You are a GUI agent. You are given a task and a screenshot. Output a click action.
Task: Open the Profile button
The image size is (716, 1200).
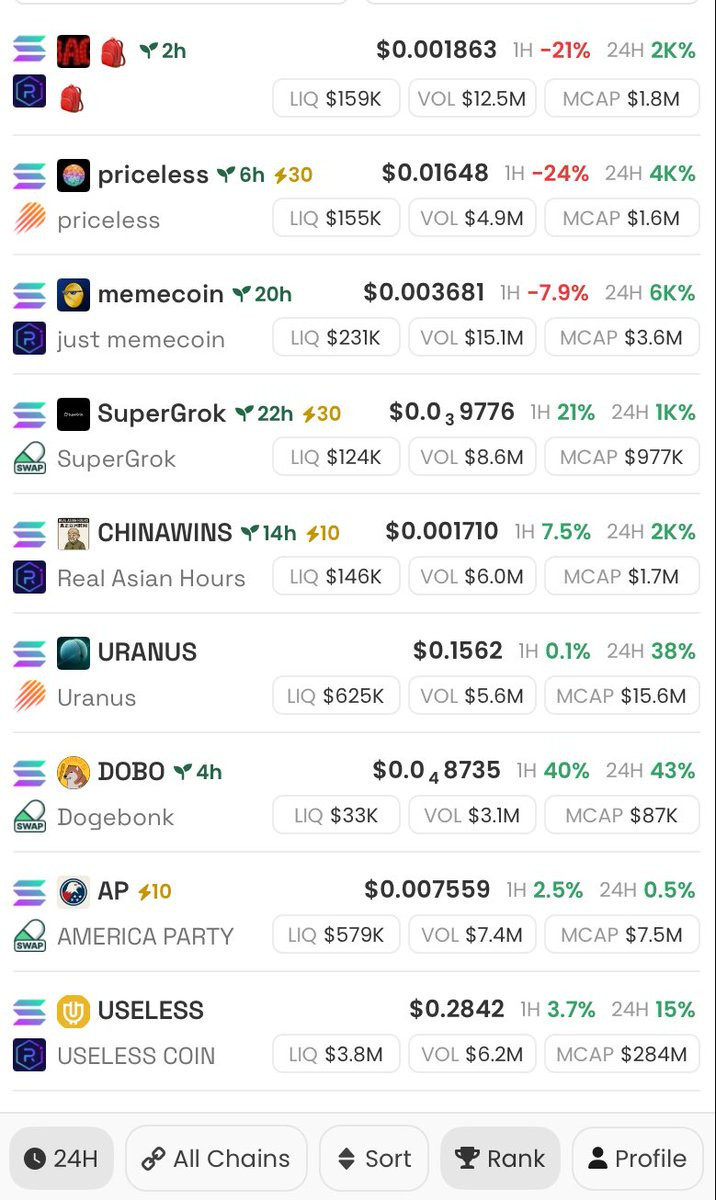coord(637,1159)
